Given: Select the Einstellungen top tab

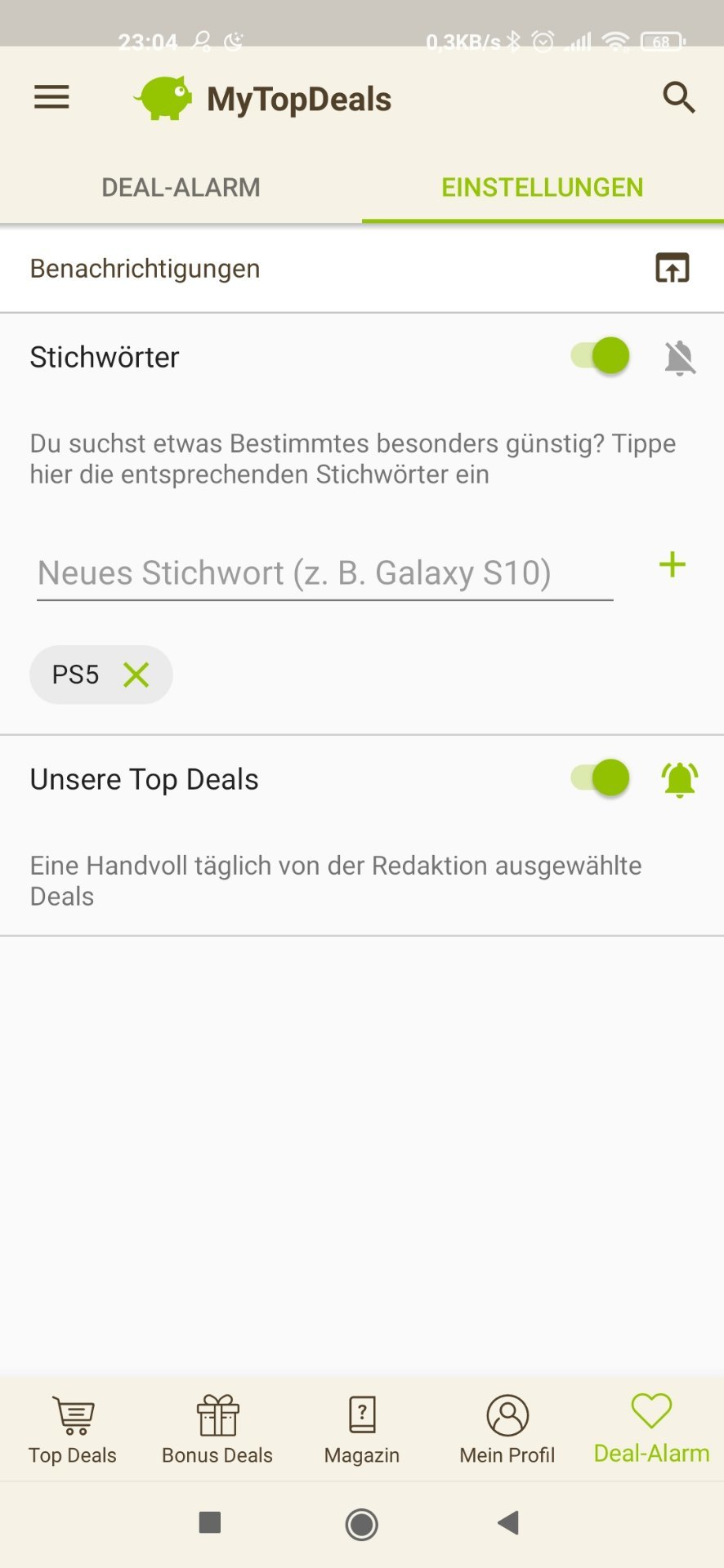Looking at the screenshot, I should tap(542, 187).
